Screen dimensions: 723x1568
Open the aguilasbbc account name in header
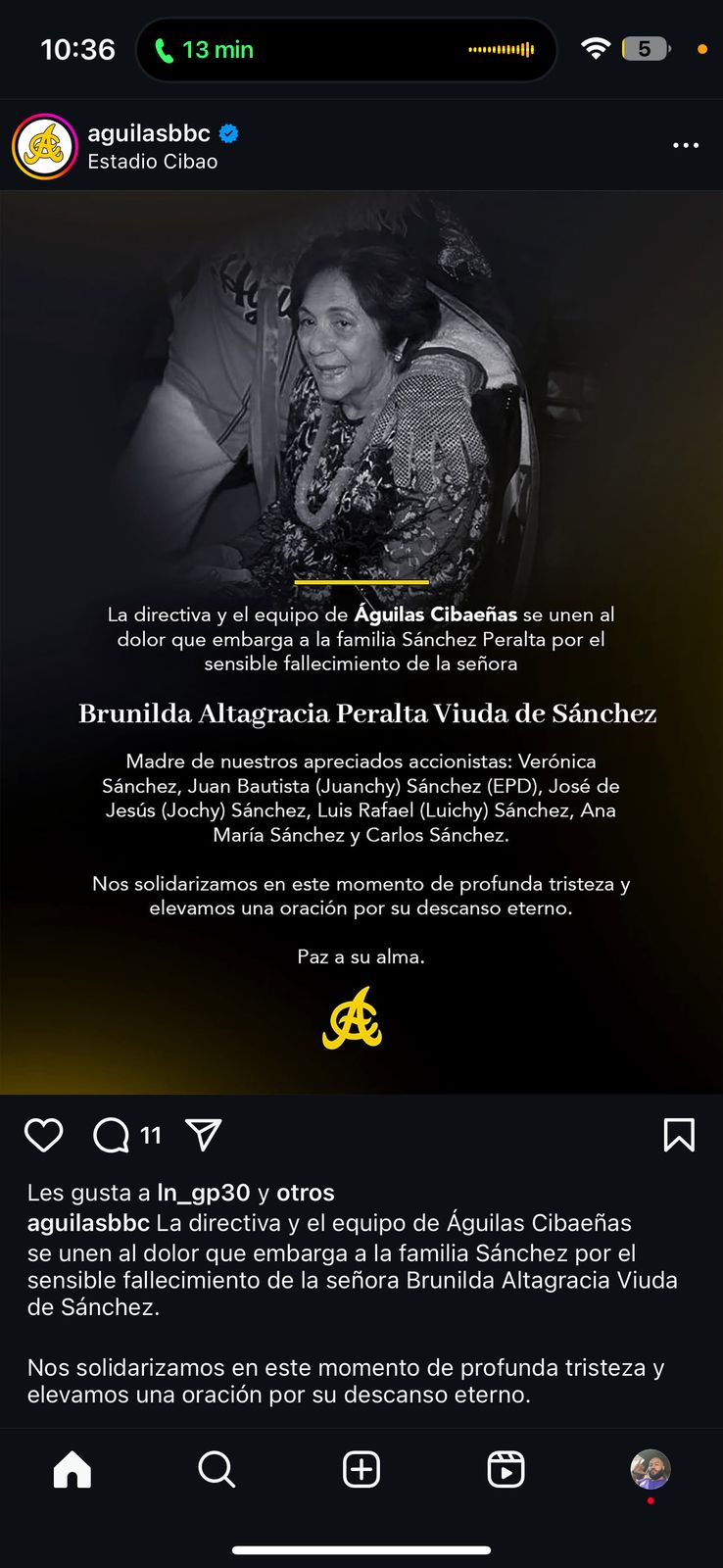tap(149, 133)
